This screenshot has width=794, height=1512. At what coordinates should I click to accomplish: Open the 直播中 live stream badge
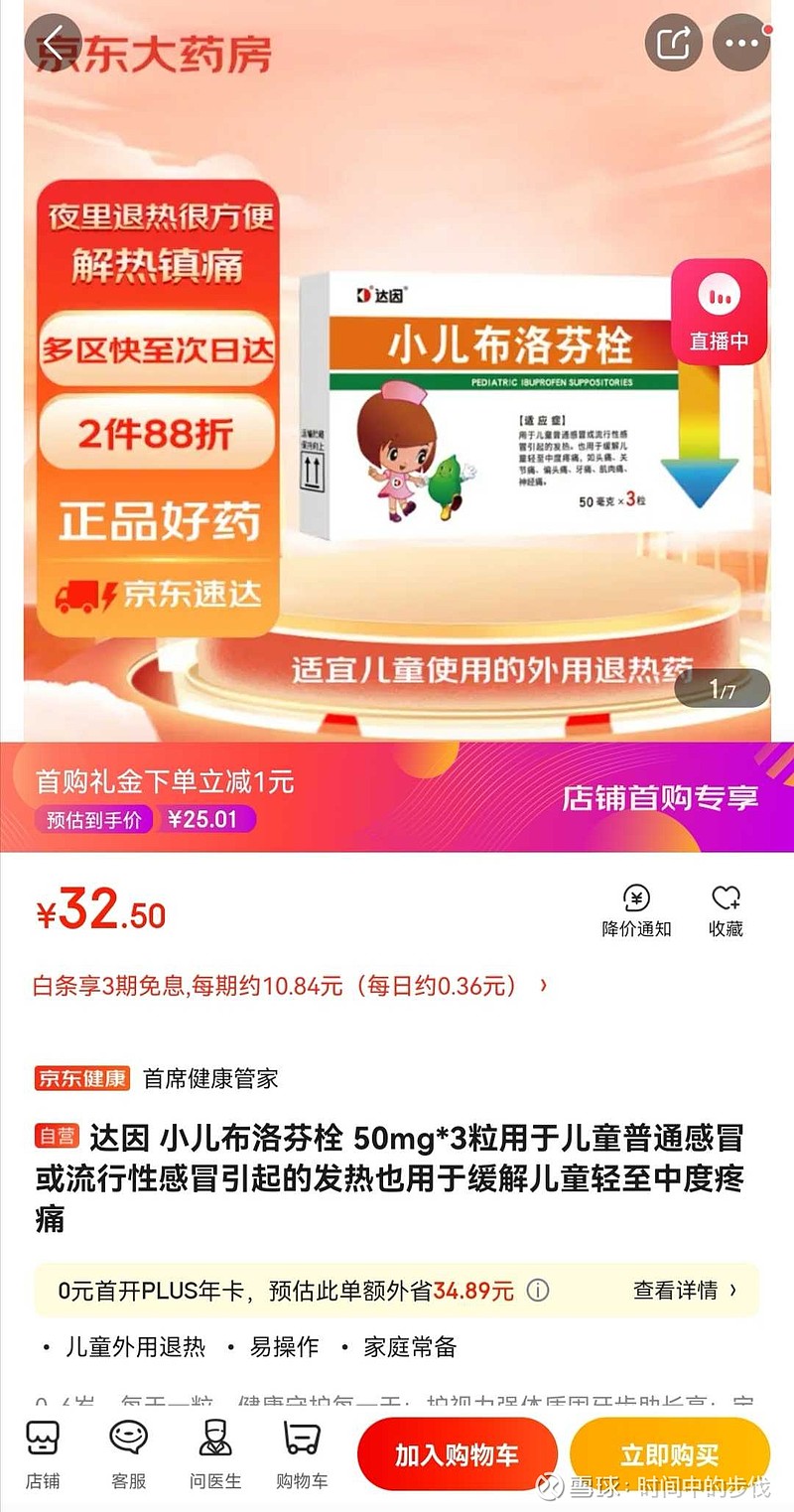pyautogui.click(x=719, y=313)
